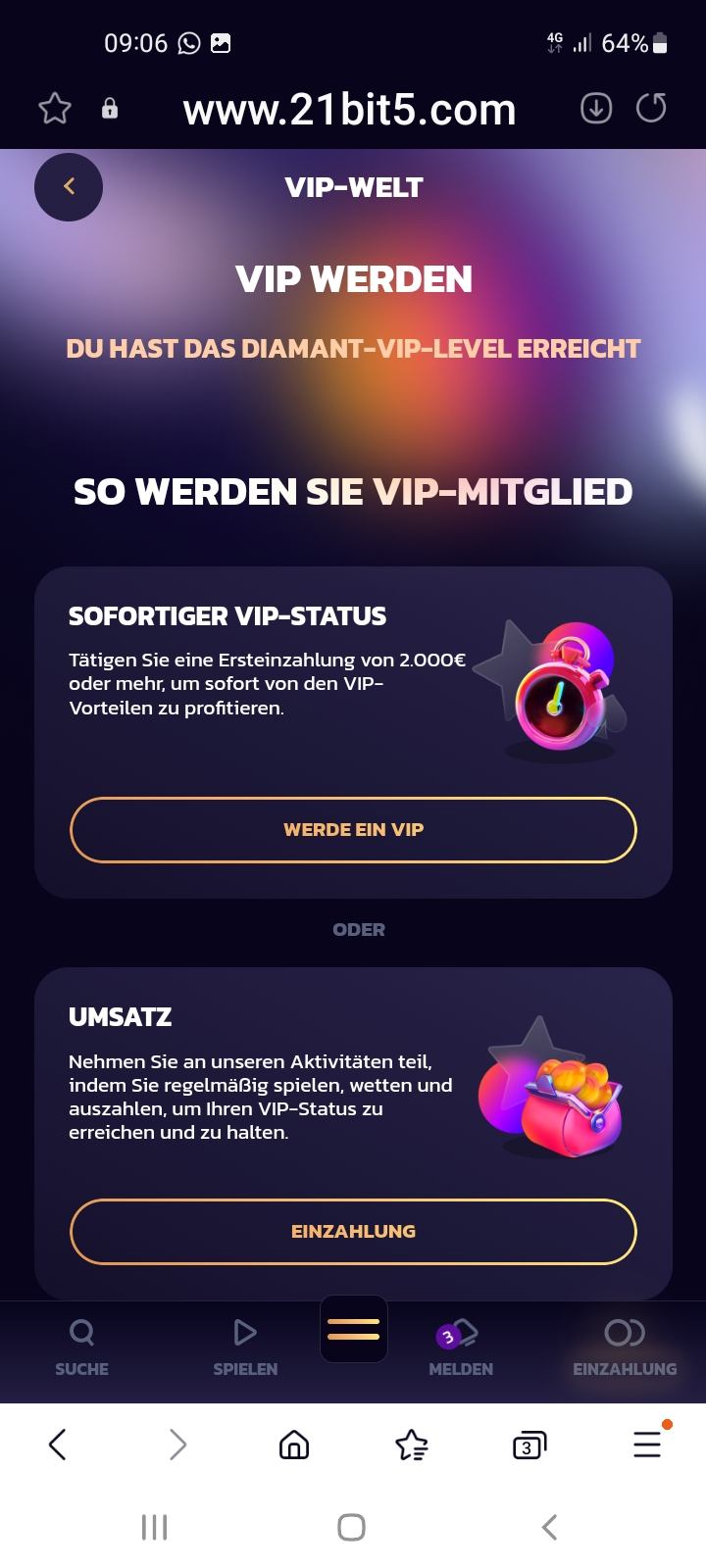706x1568 pixels.
Task: Open the browser downloads icon
Action: (x=596, y=108)
